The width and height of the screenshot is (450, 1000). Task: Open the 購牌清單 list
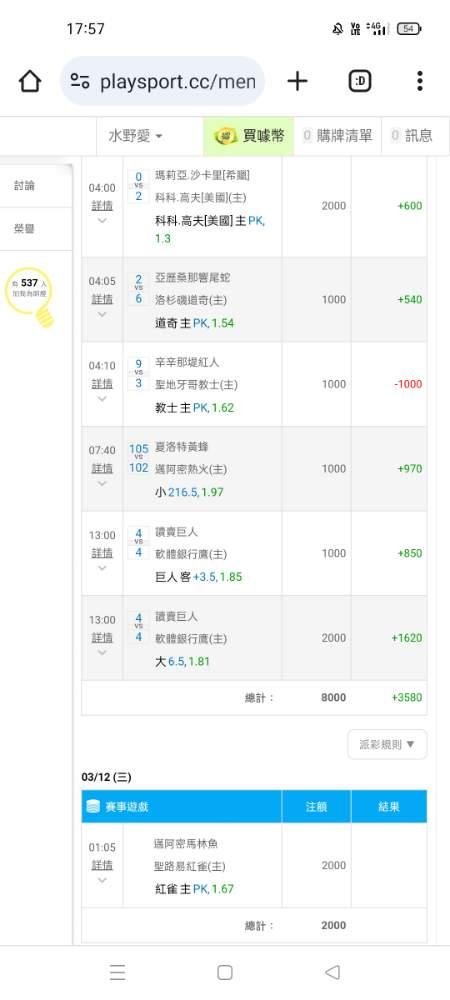337,136
